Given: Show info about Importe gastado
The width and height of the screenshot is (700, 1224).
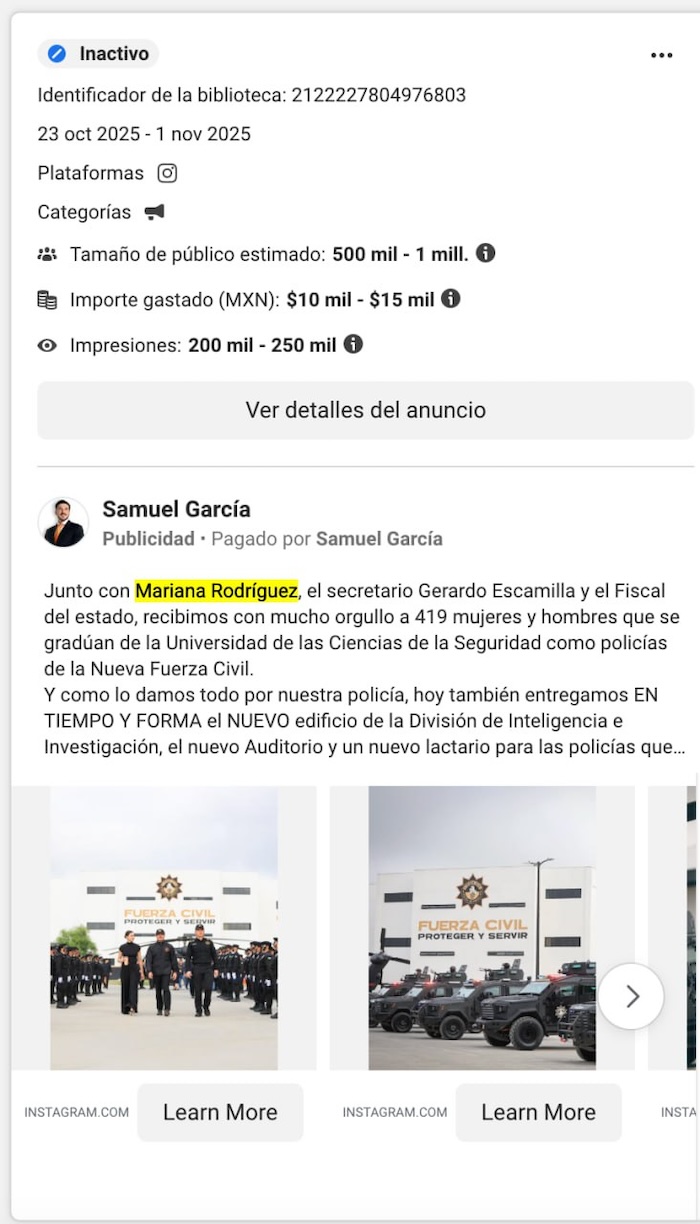Looking at the screenshot, I should point(451,298).
